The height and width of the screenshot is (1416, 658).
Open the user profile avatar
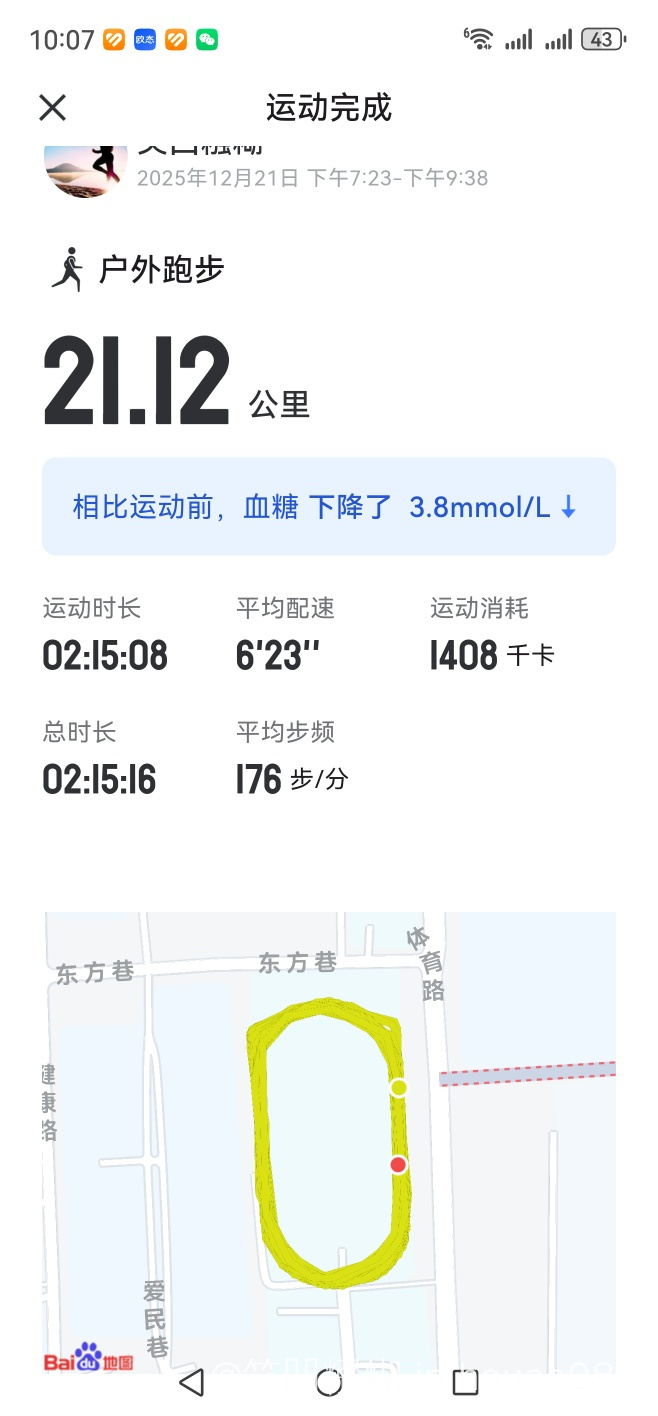[86, 168]
